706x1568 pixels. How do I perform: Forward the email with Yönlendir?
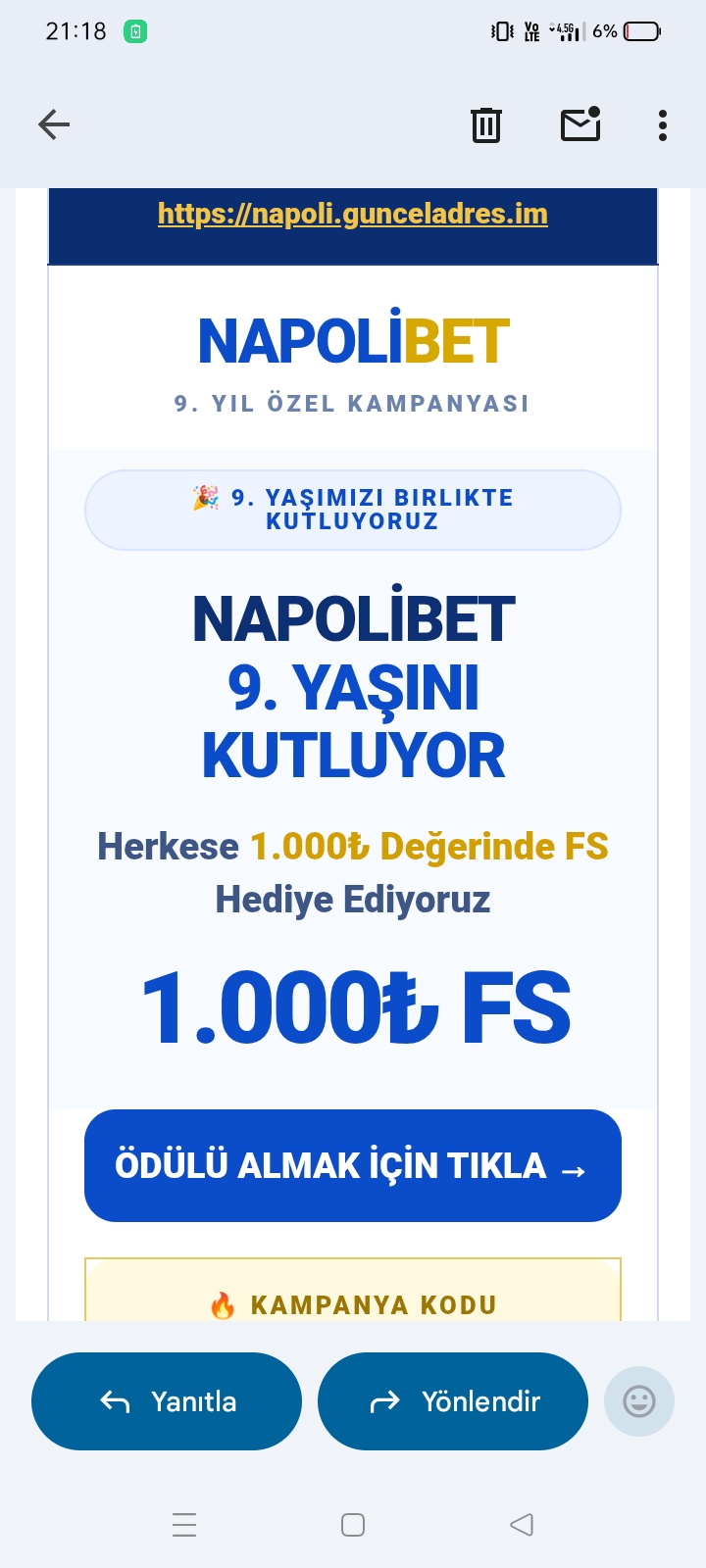click(453, 1401)
